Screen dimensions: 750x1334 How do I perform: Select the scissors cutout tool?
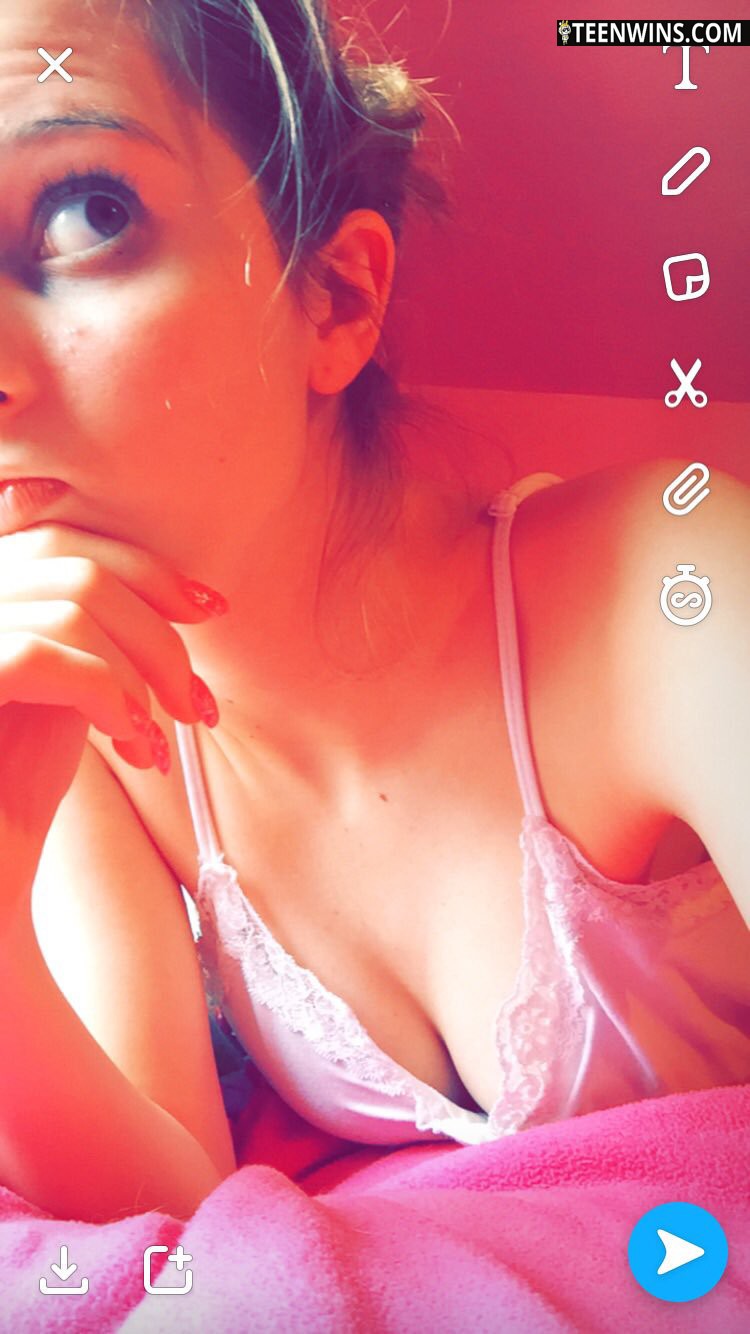tap(686, 384)
